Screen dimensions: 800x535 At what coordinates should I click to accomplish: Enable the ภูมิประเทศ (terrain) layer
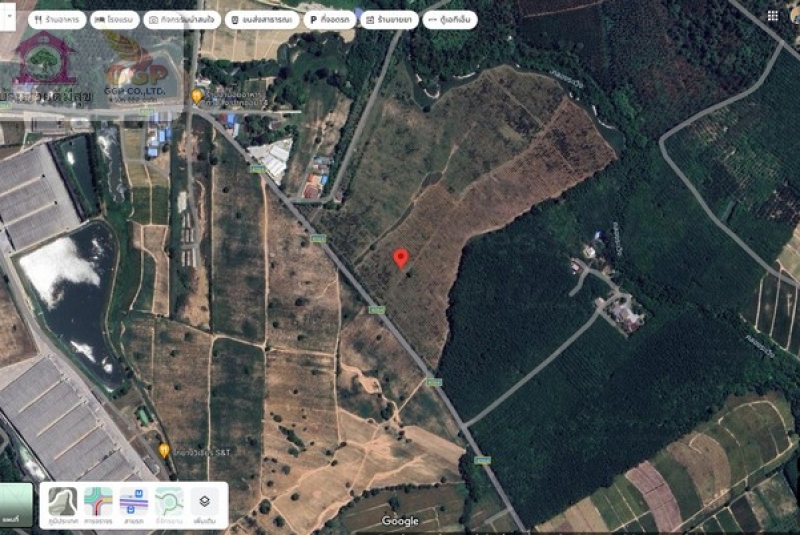click(x=62, y=505)
